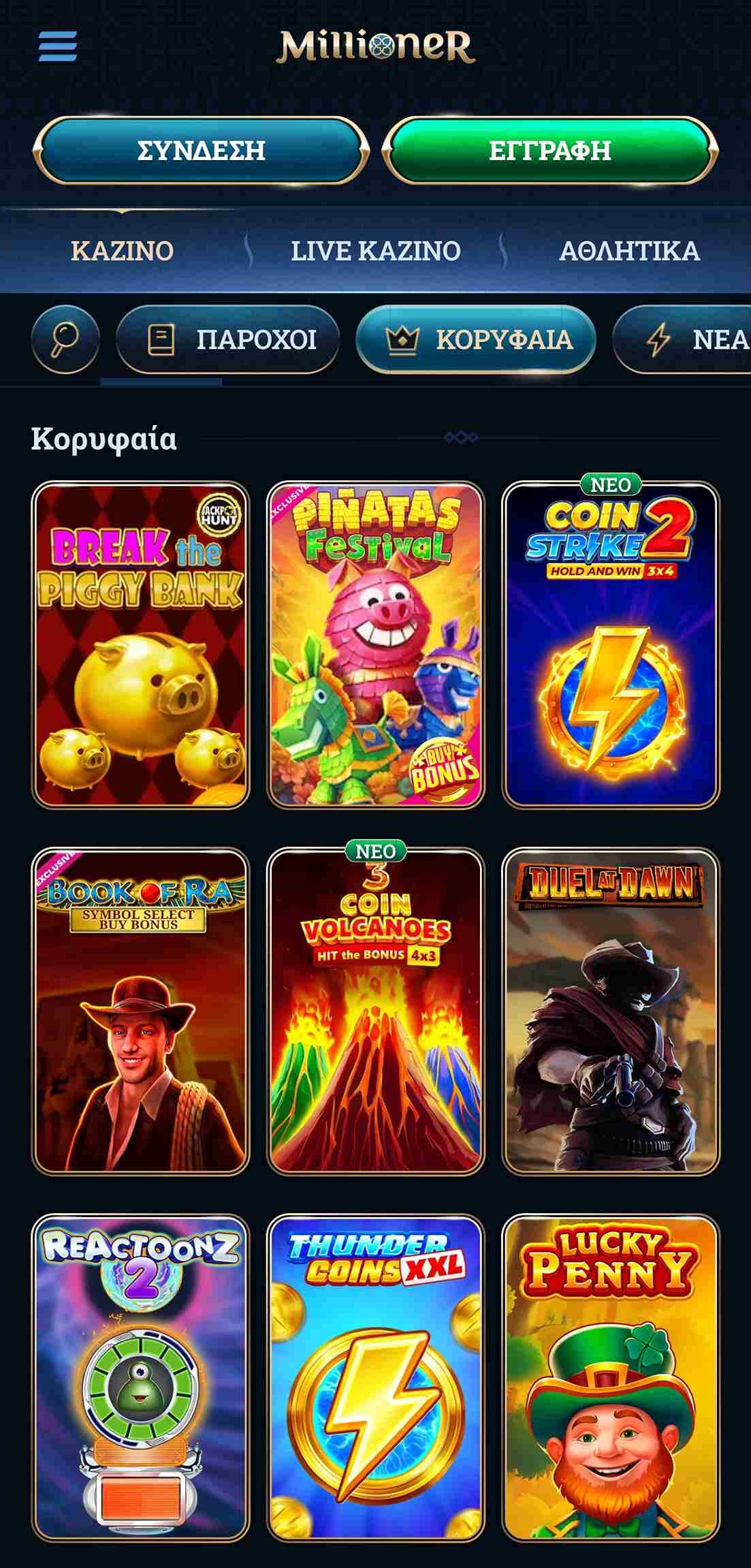Tap the ΕΓΓΡΑΦΗ register button

[550, 150]
